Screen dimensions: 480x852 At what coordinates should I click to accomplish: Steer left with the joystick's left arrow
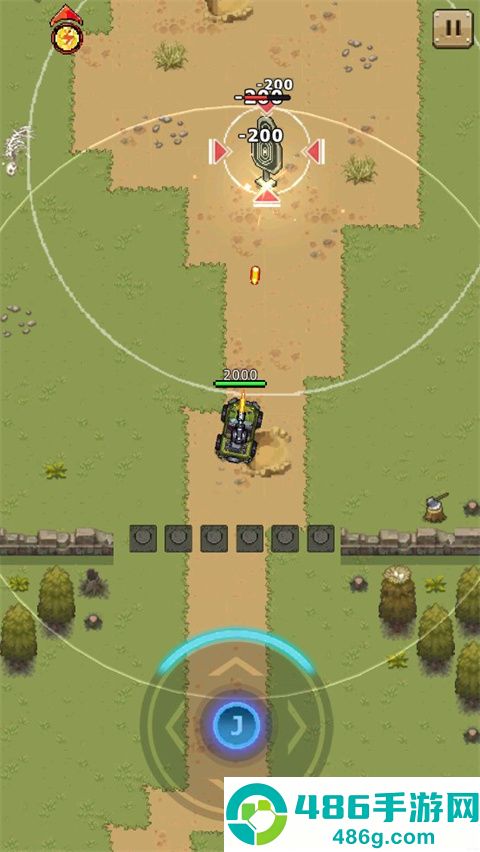pos(176,726)
